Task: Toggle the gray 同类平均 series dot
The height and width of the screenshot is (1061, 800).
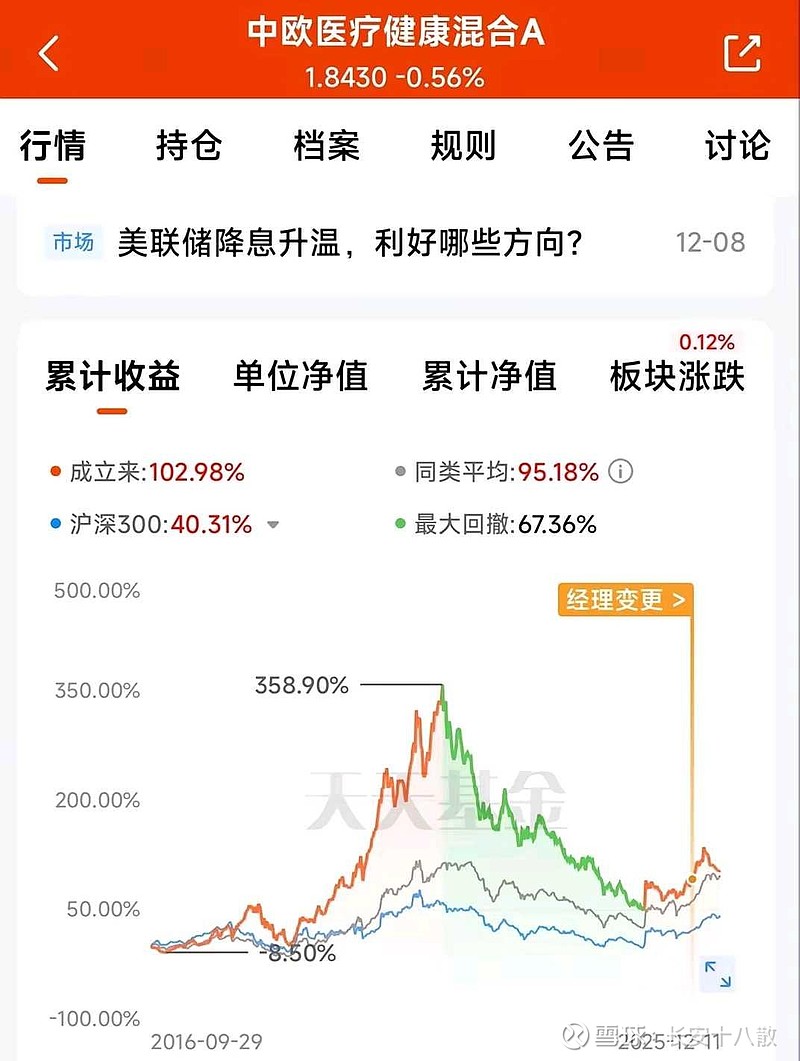Action: [398, 470]
